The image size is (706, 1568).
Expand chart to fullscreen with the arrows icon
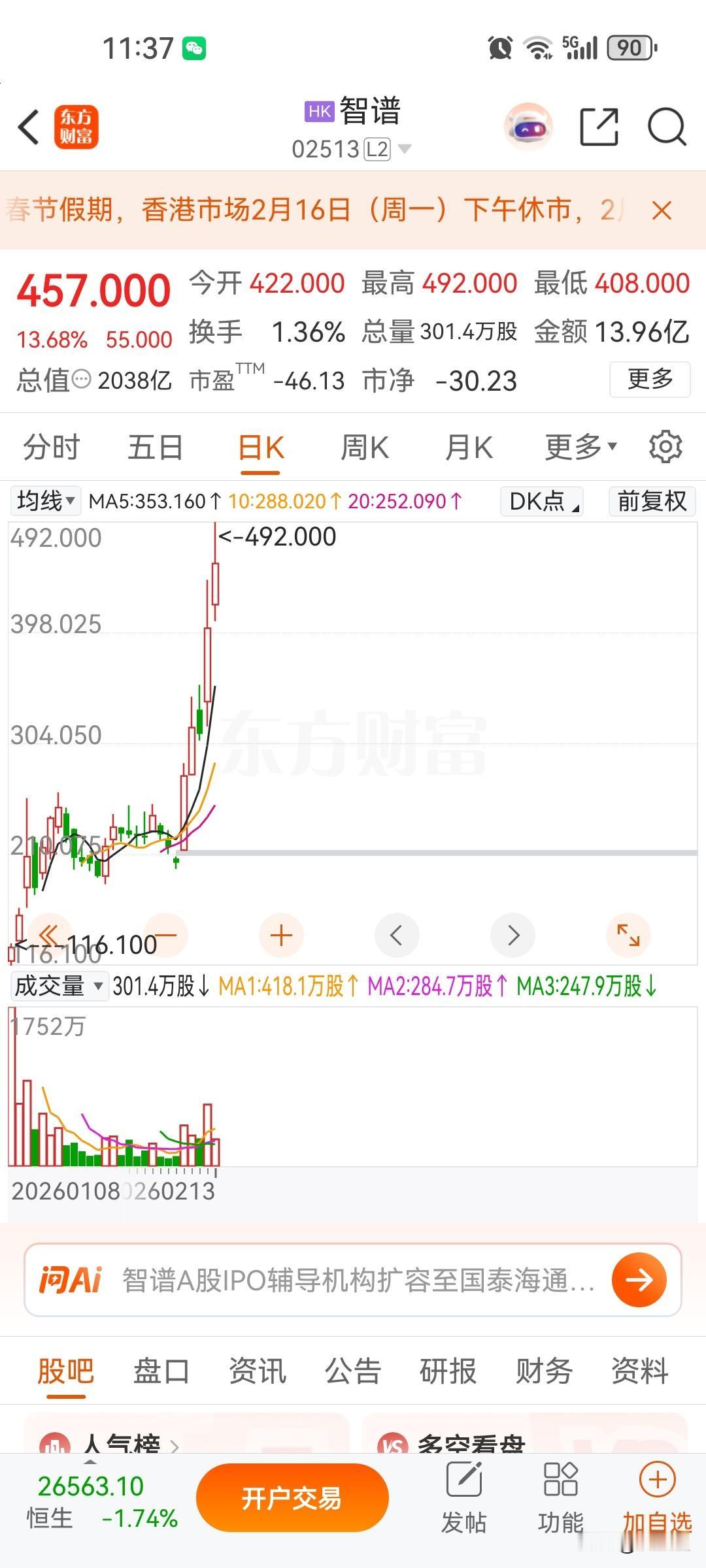coord(628,936)
